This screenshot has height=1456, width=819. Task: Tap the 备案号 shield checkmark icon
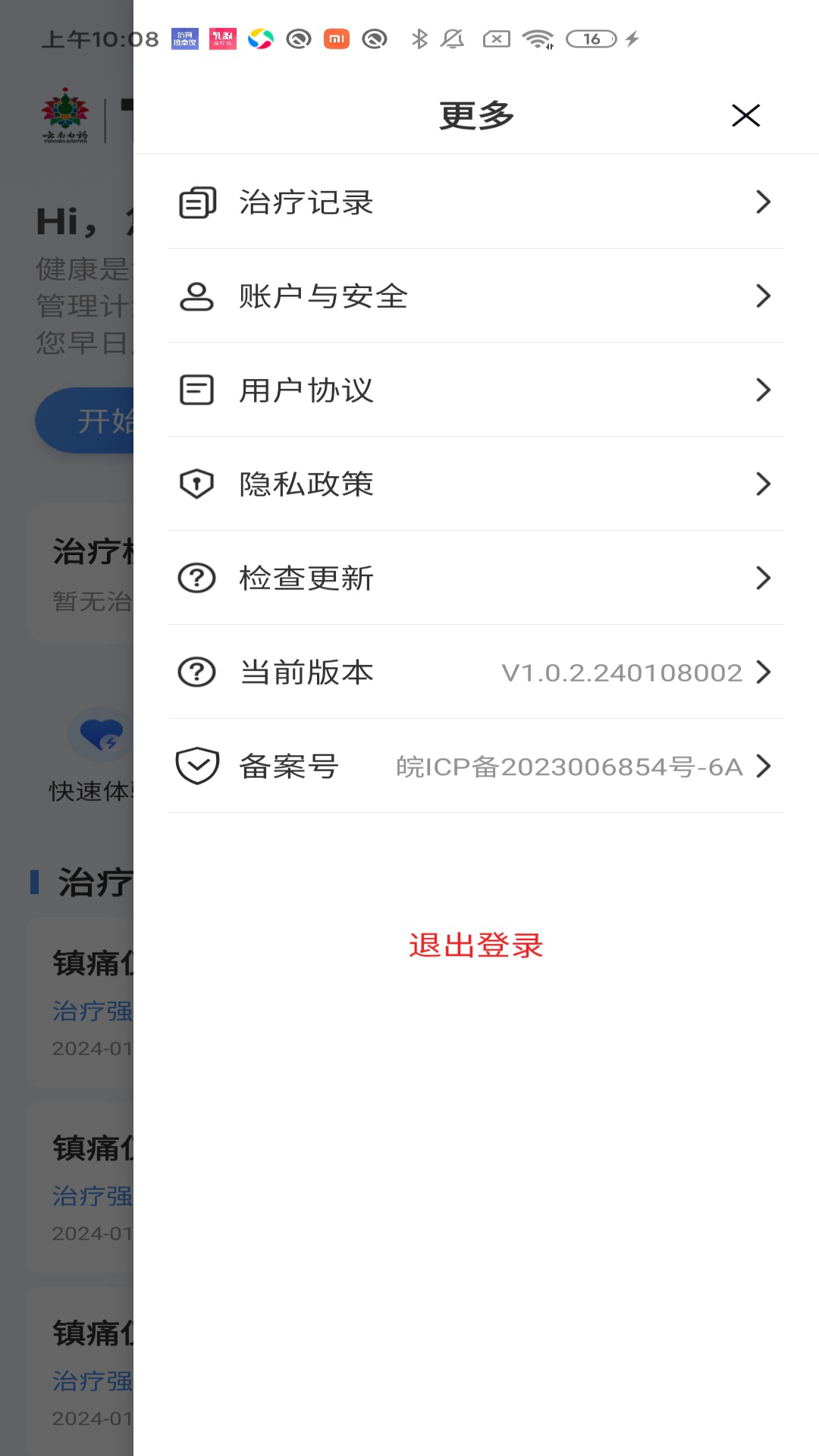point(196,766)
